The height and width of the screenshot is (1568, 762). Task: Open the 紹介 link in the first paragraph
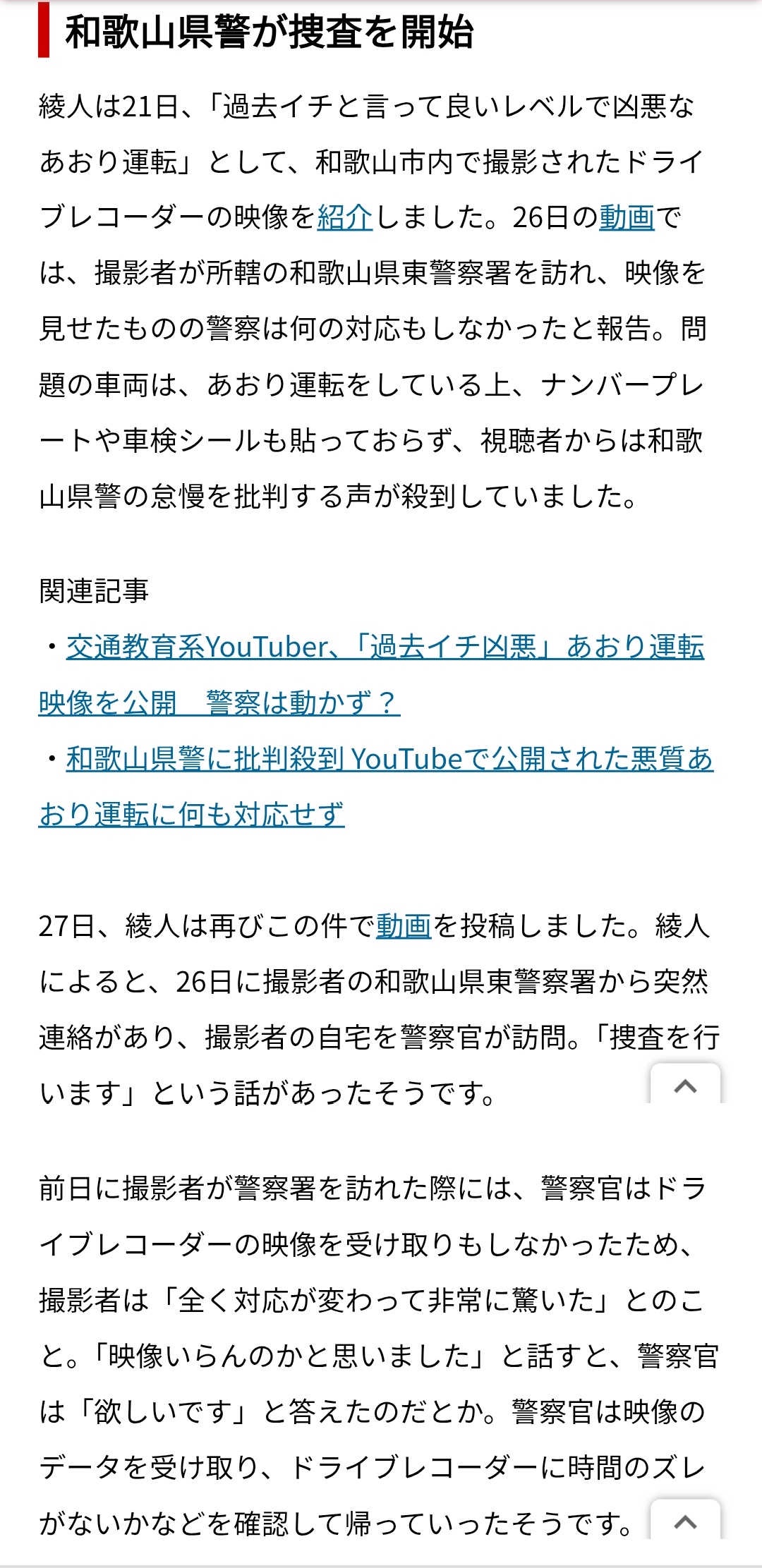[345, 217]
